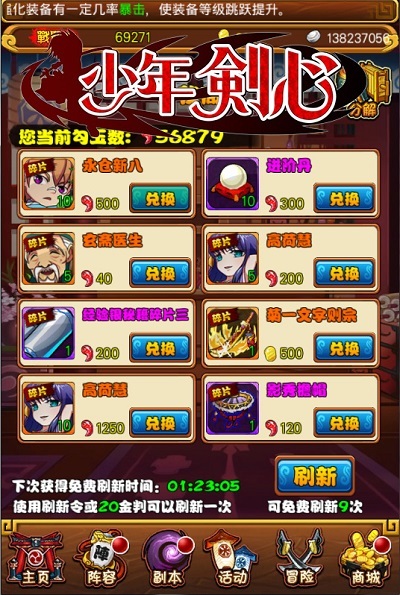Viewport: 400px width, 595px height.
Task: Open the 活动 events tab
Action: [x=231, y=559]
